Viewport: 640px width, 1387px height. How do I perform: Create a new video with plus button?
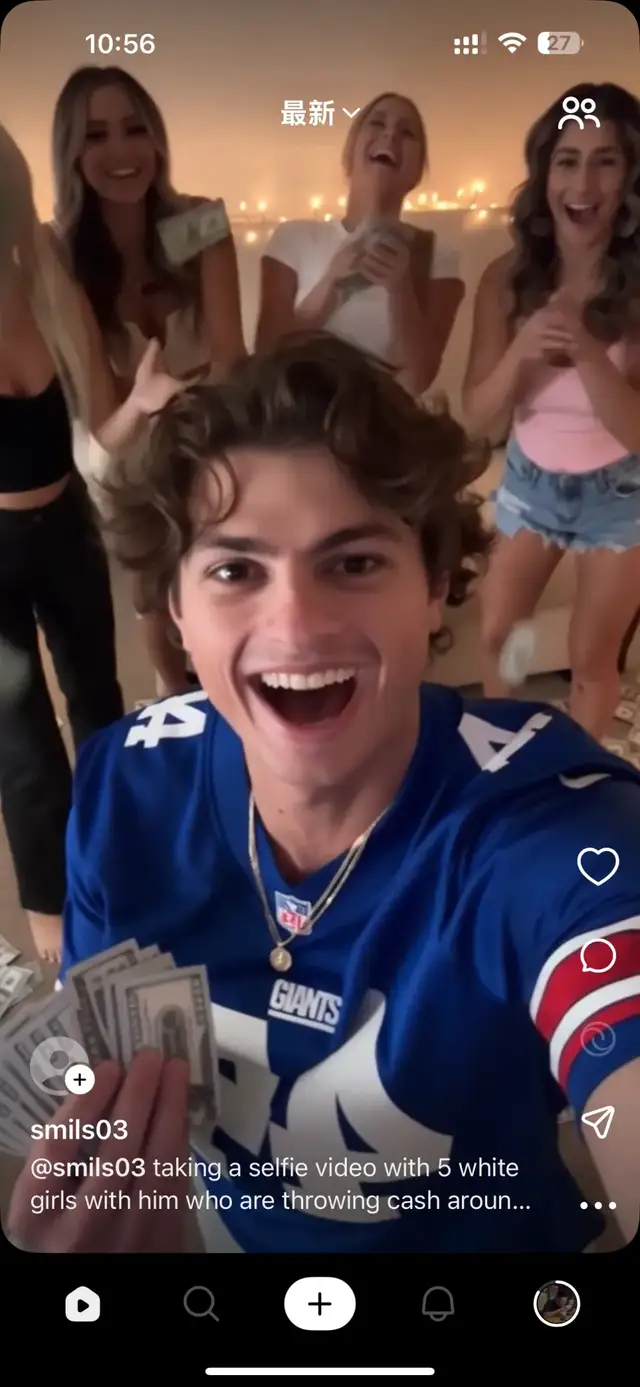pyautogui.click(x=320, y=1304)
